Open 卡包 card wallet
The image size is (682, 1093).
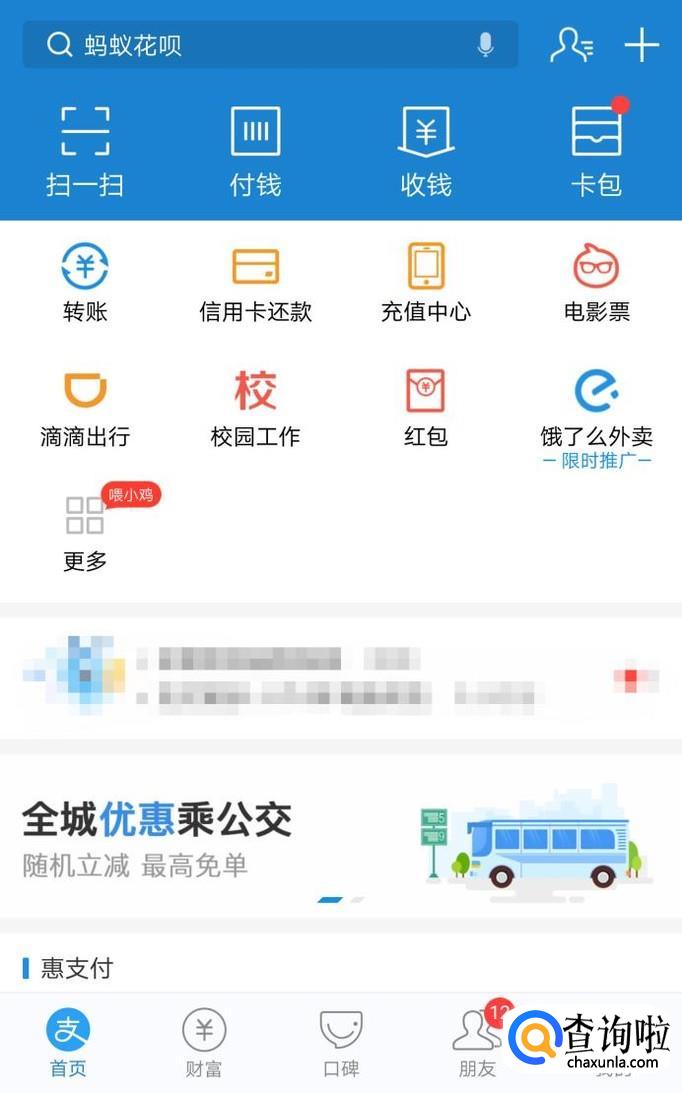[596, 150]
